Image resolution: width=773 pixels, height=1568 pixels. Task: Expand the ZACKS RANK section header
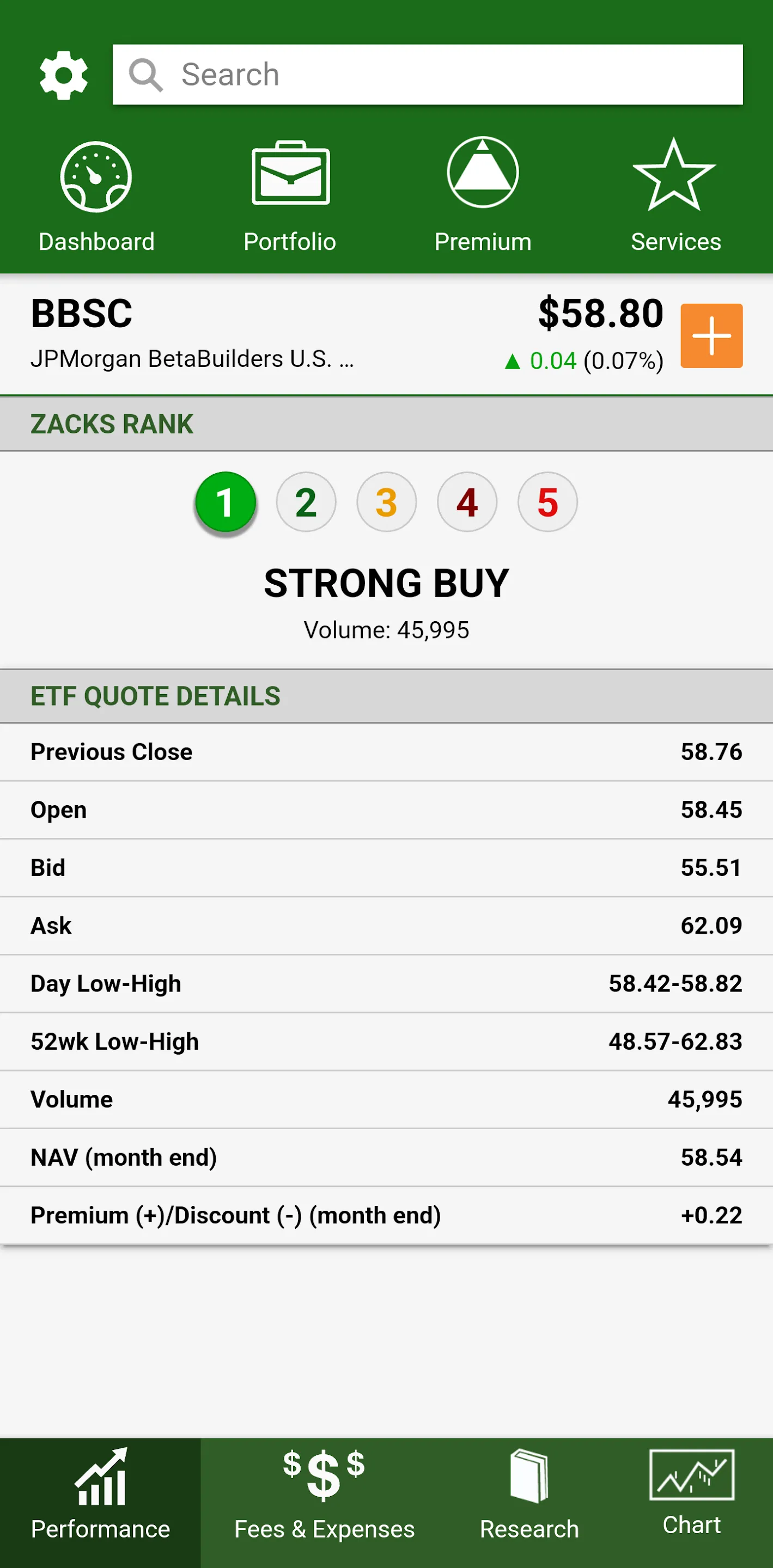(x=386, y=424)
